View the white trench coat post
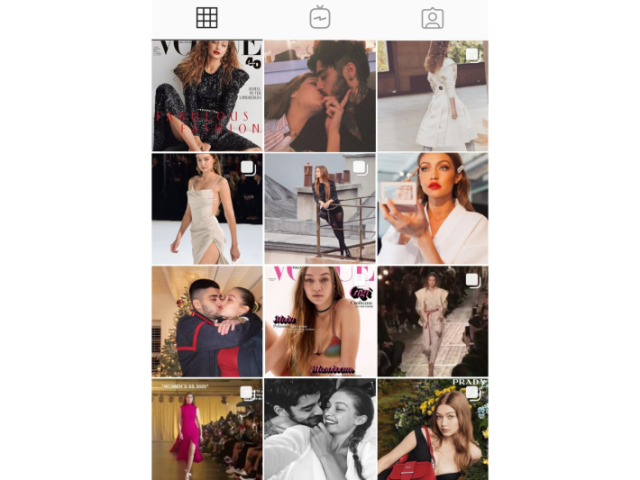 coord(432,96)
